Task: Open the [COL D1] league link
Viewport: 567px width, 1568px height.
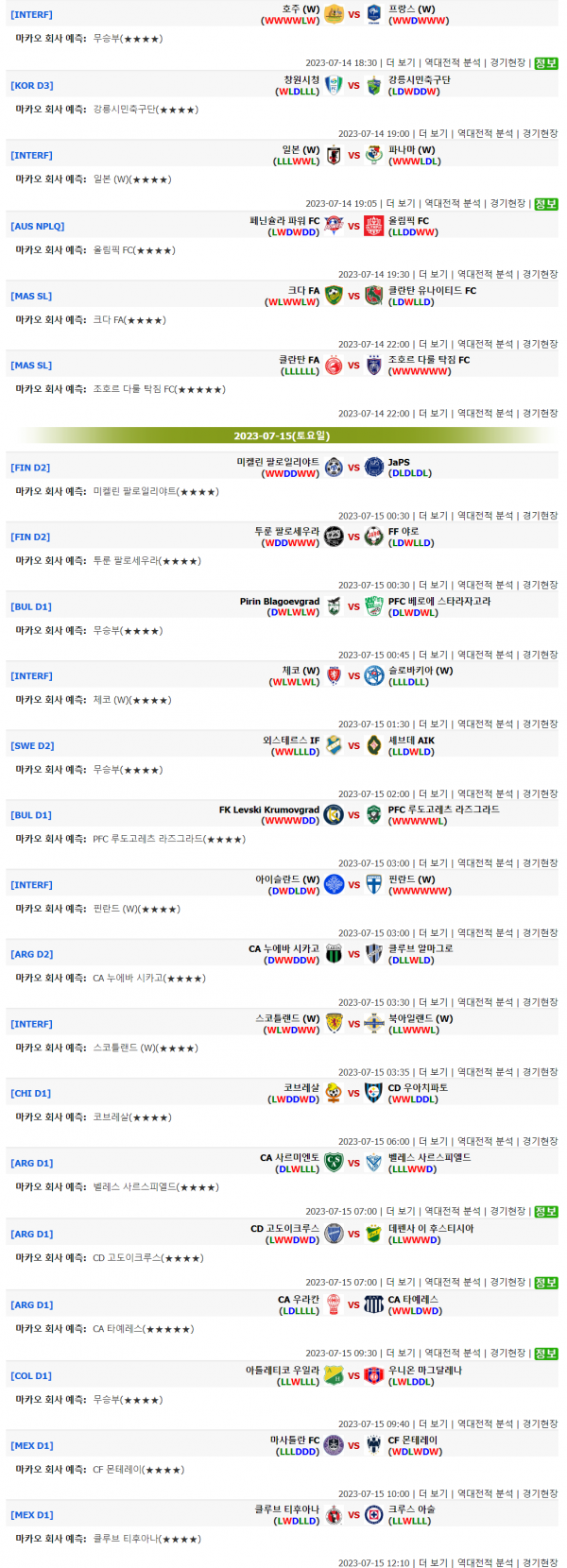Action: tap(31, 1376)
